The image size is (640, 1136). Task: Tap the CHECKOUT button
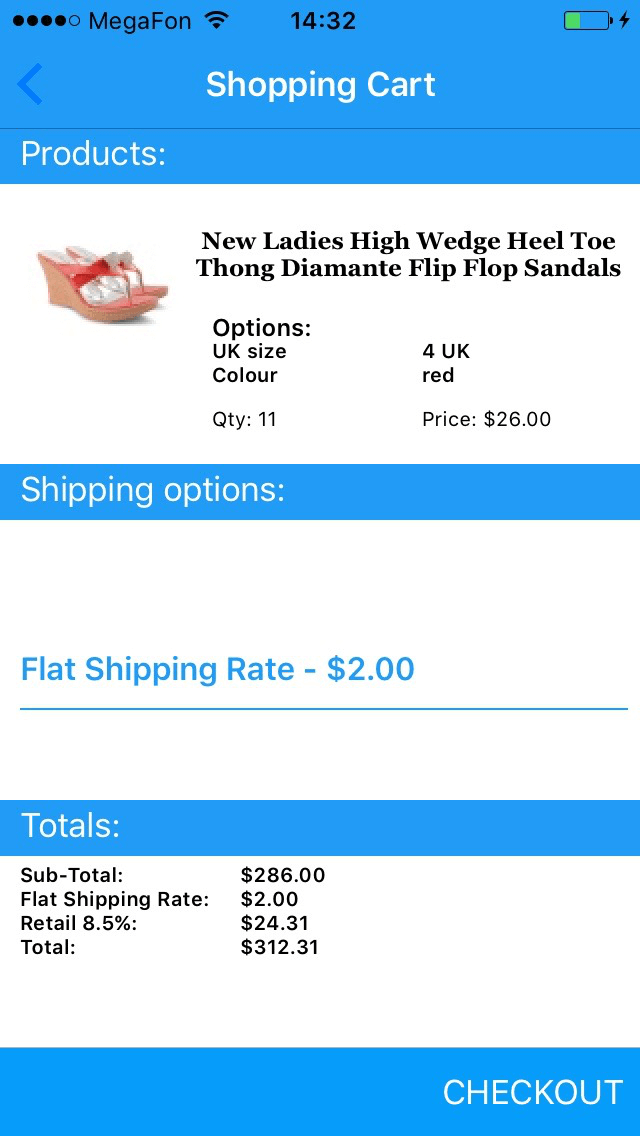tap(532, 1092)
